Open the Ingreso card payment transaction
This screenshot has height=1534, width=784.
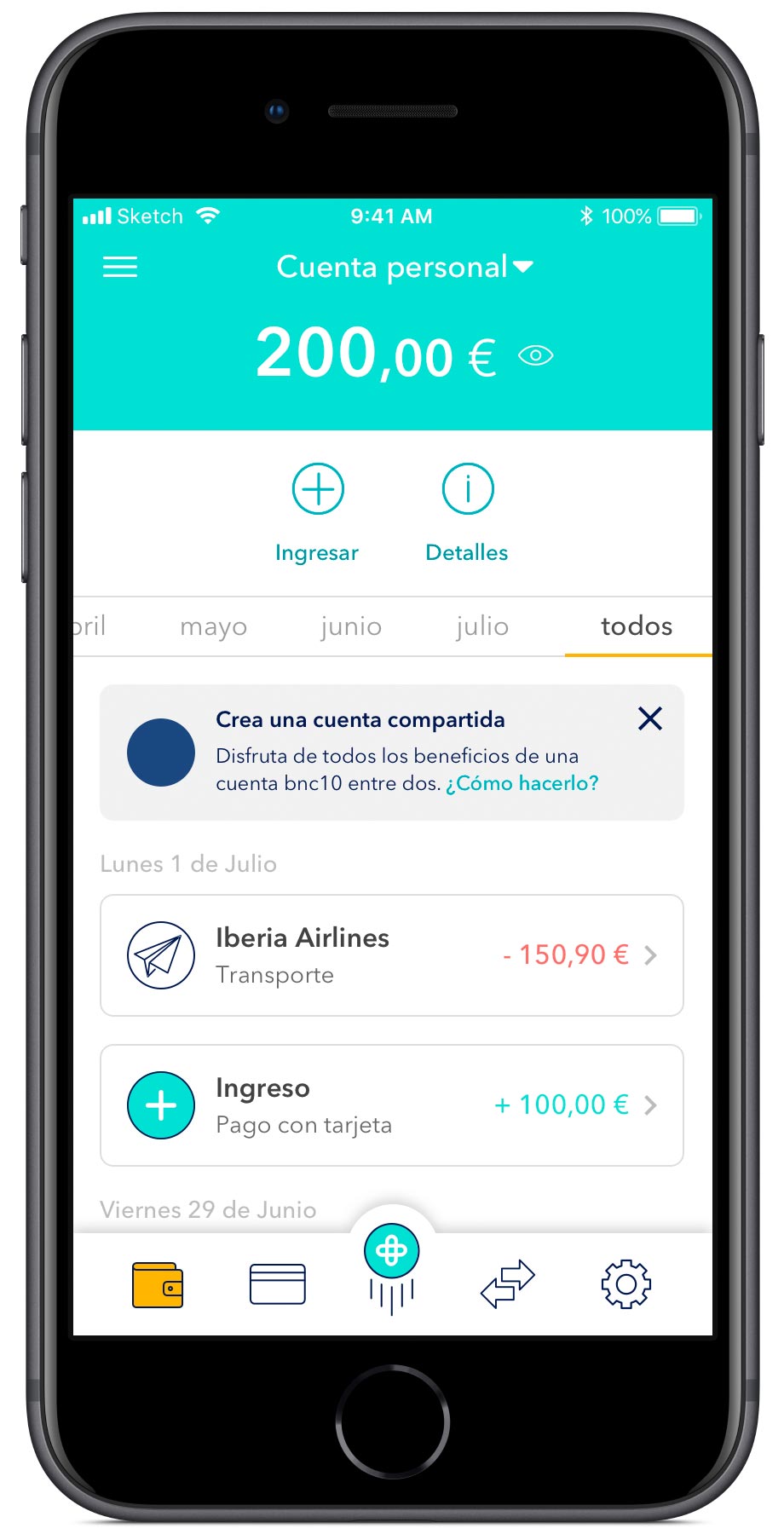392,1105
